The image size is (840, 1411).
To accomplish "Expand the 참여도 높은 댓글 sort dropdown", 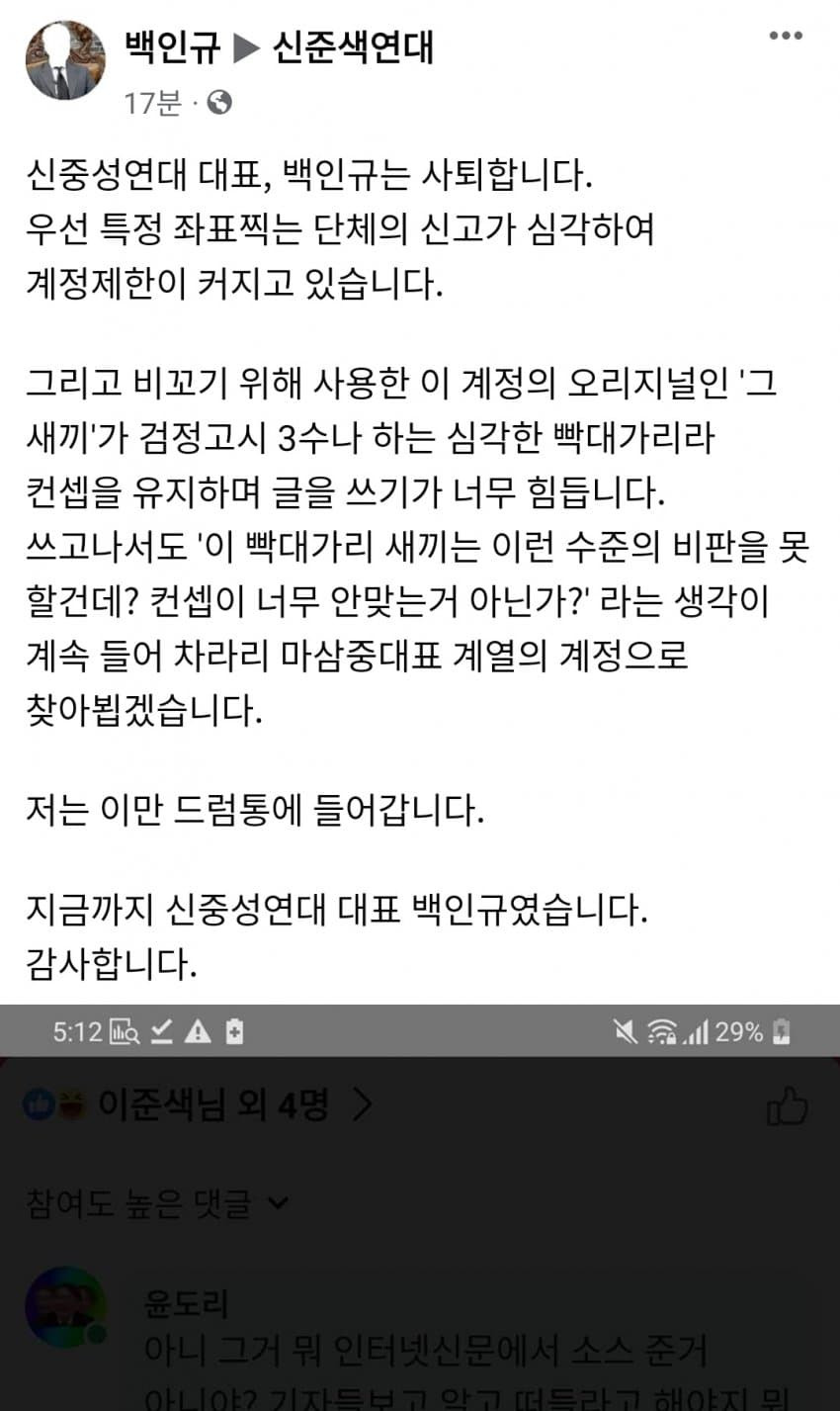I will (x=158, y=1203).
